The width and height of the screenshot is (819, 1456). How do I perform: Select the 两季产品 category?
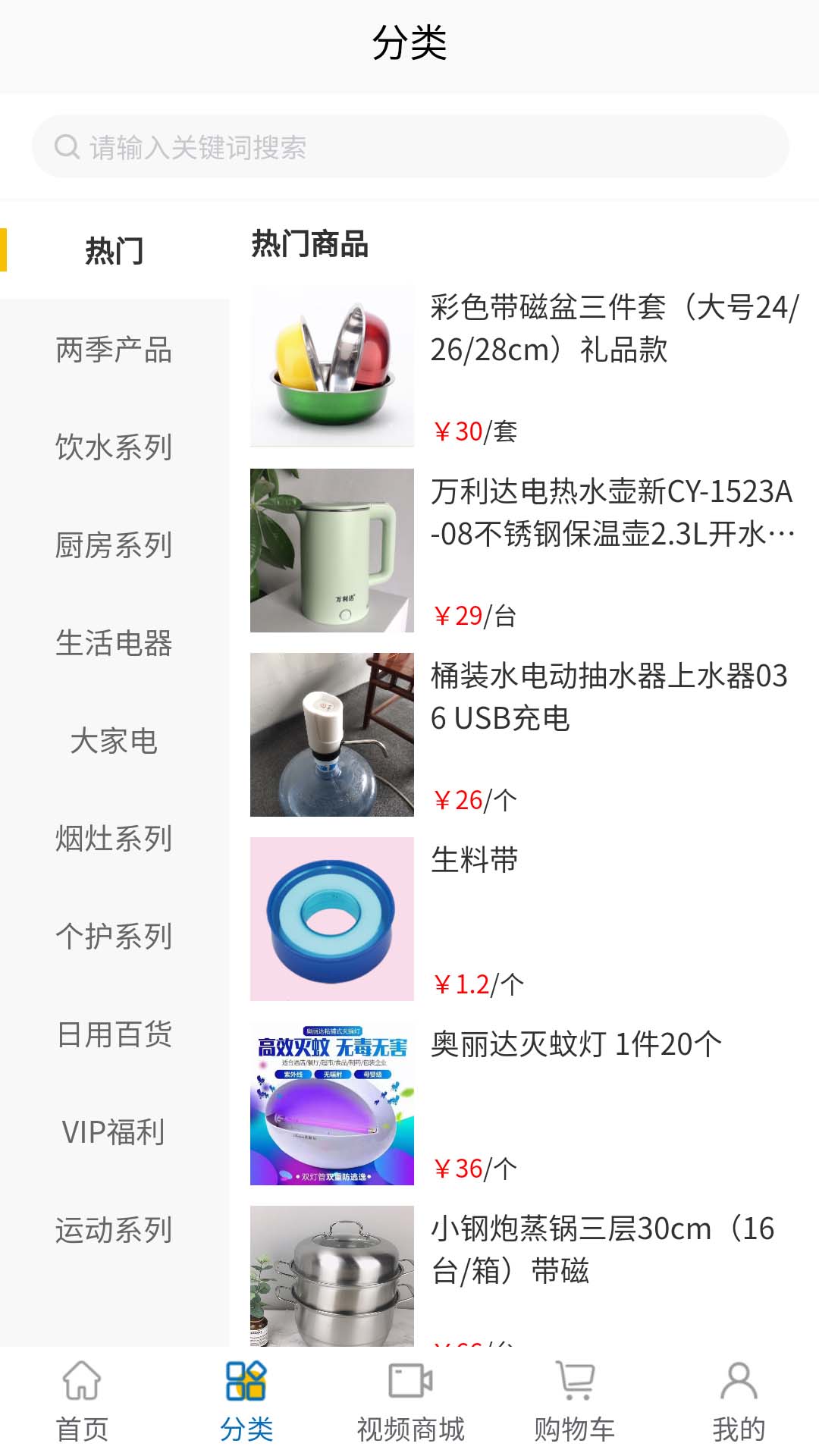[114, 350]
